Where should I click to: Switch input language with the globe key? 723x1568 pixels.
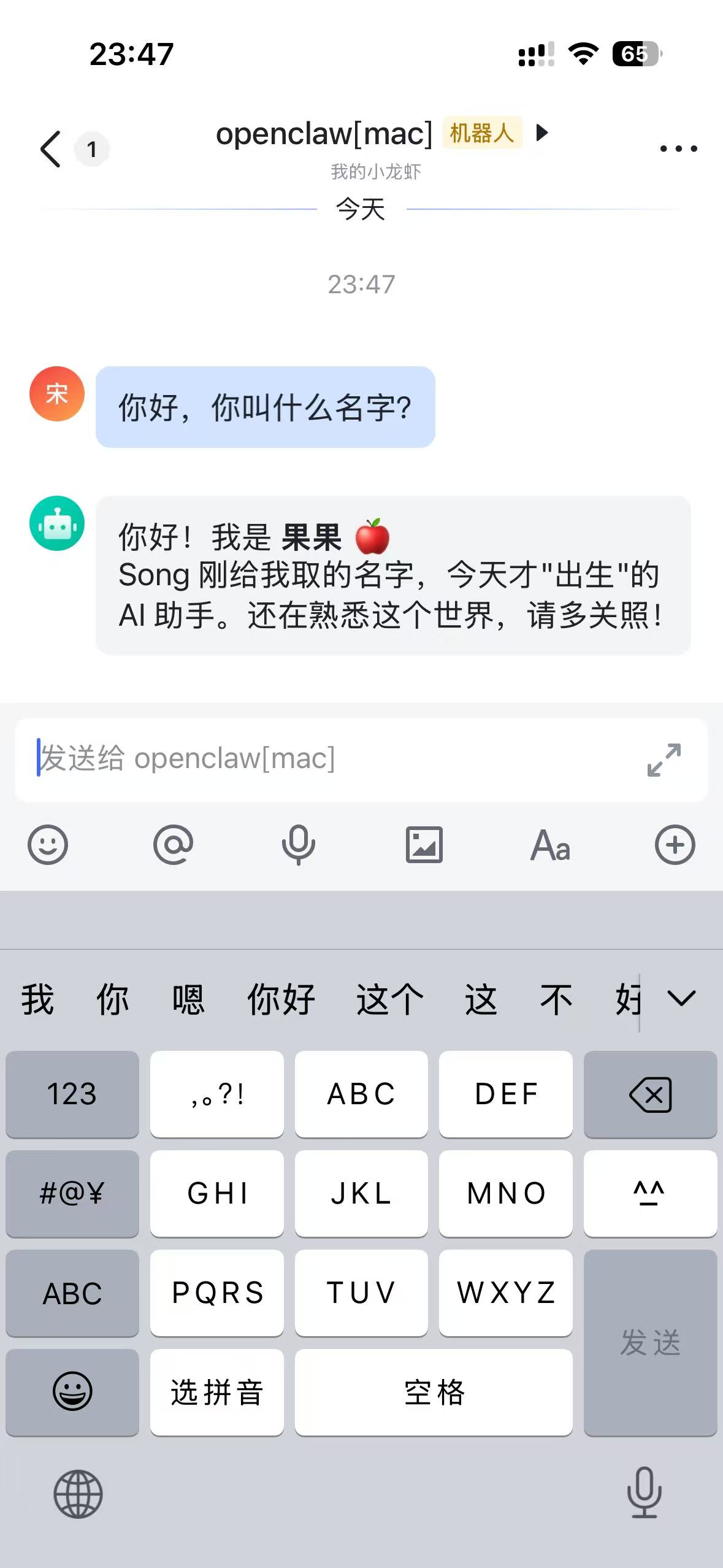pos(78,1494)
